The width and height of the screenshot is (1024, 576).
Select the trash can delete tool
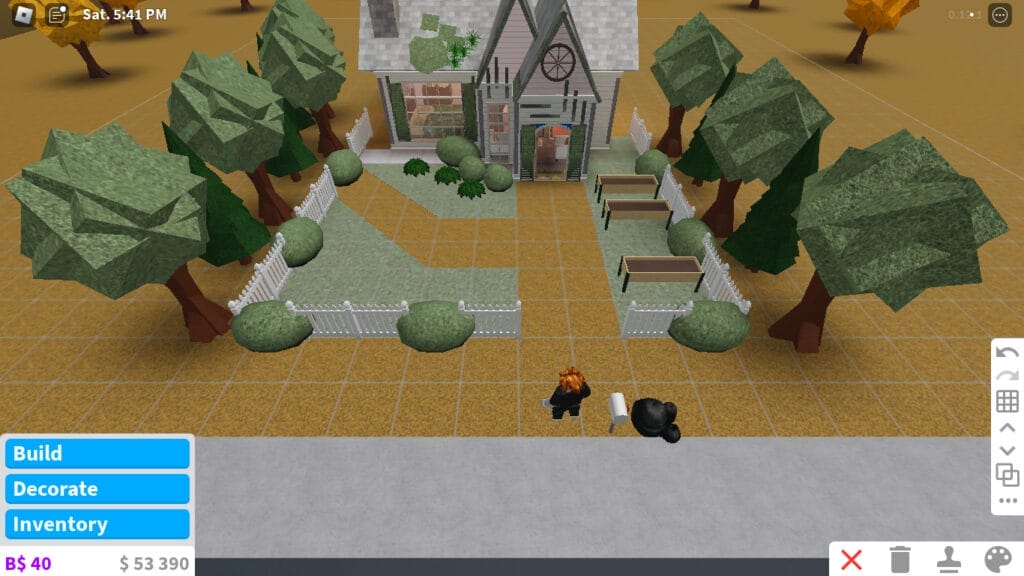pyautogui.click(x=900, y=559)
